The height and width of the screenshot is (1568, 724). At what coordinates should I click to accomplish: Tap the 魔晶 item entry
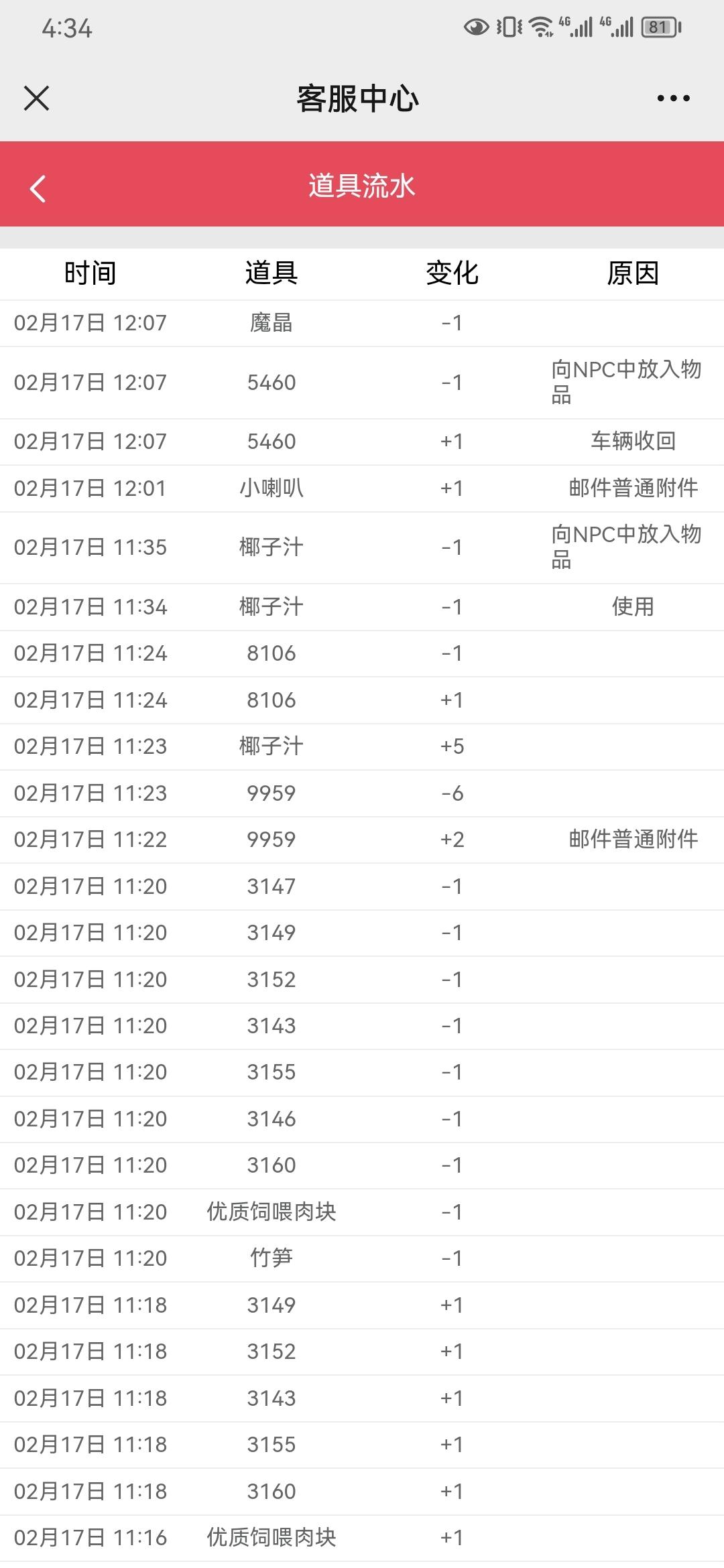click(271, 322)
